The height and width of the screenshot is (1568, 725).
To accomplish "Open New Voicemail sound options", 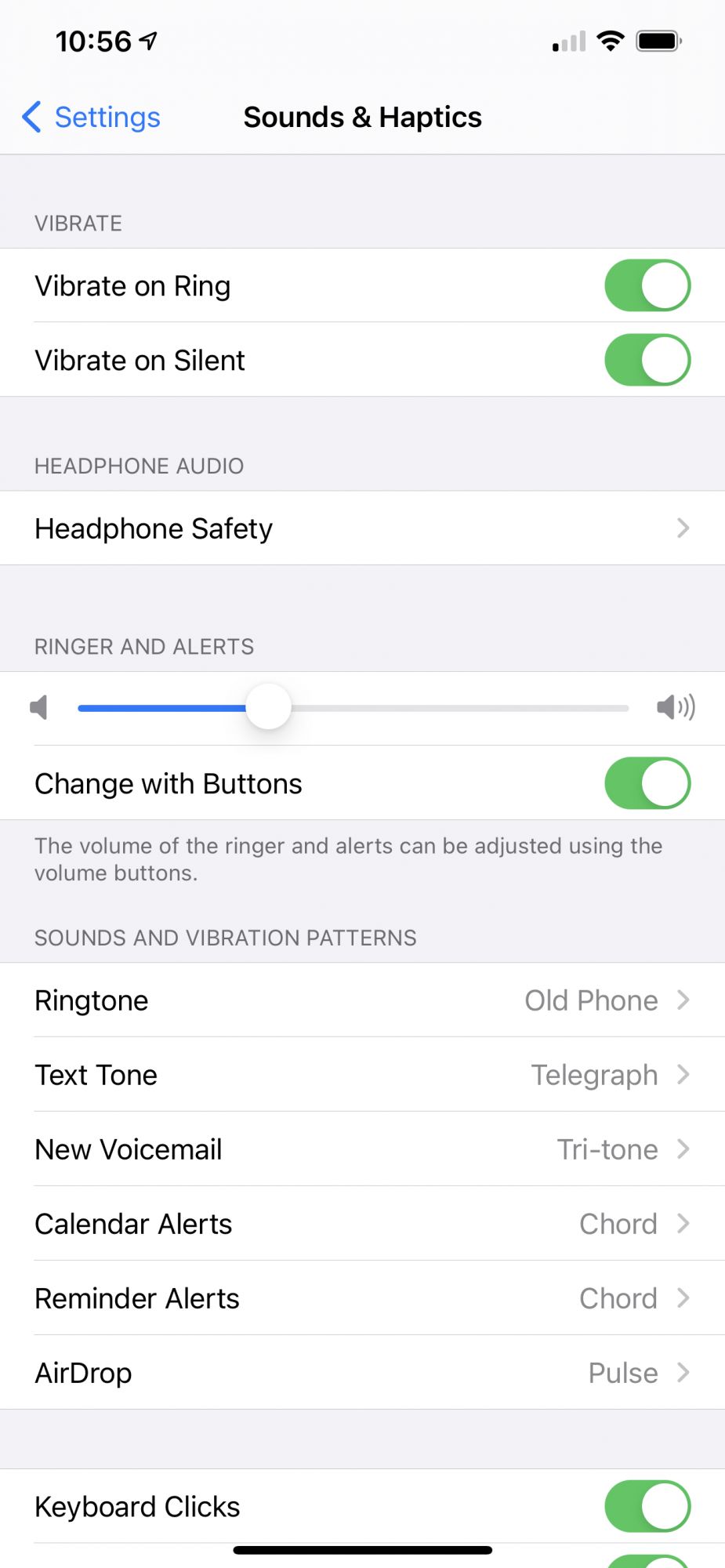I will (x=362, y=1149).
